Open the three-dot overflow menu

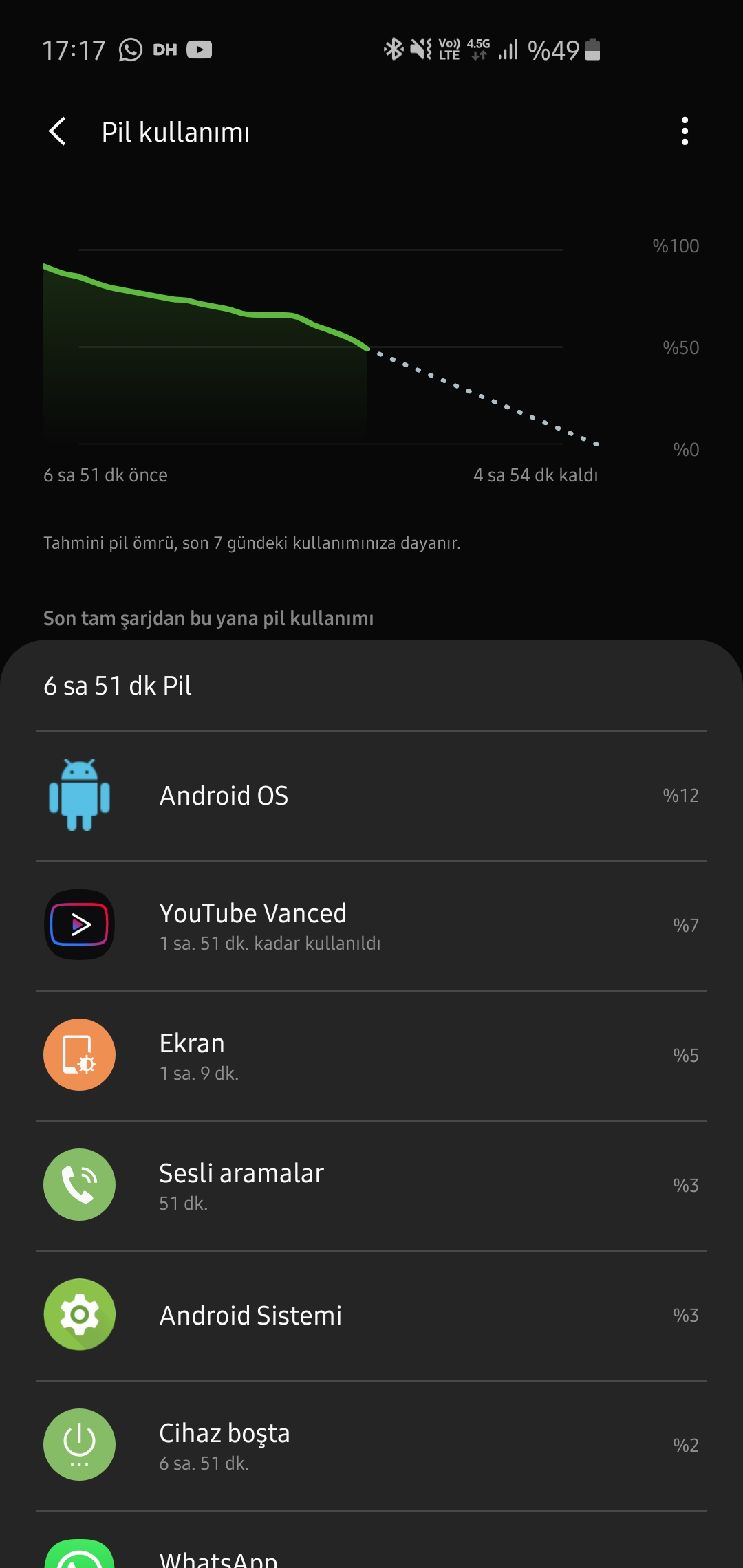point(684,131)
